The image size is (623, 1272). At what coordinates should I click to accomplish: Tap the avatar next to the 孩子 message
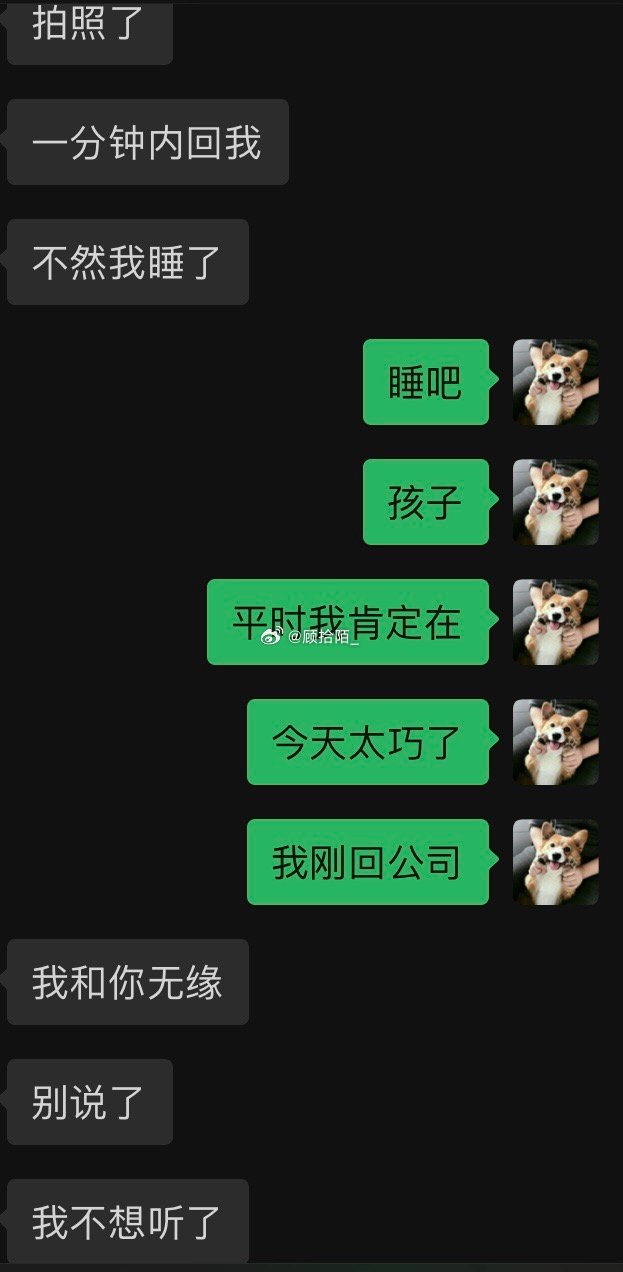[555, 502]
